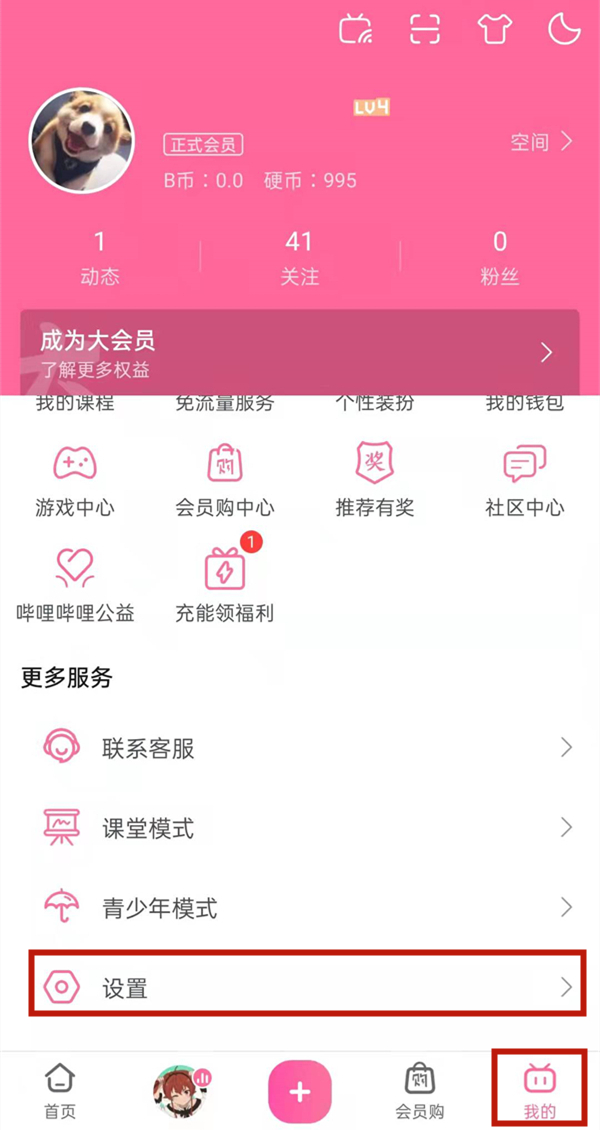Open the theme shirt icon

pos(495,30)
